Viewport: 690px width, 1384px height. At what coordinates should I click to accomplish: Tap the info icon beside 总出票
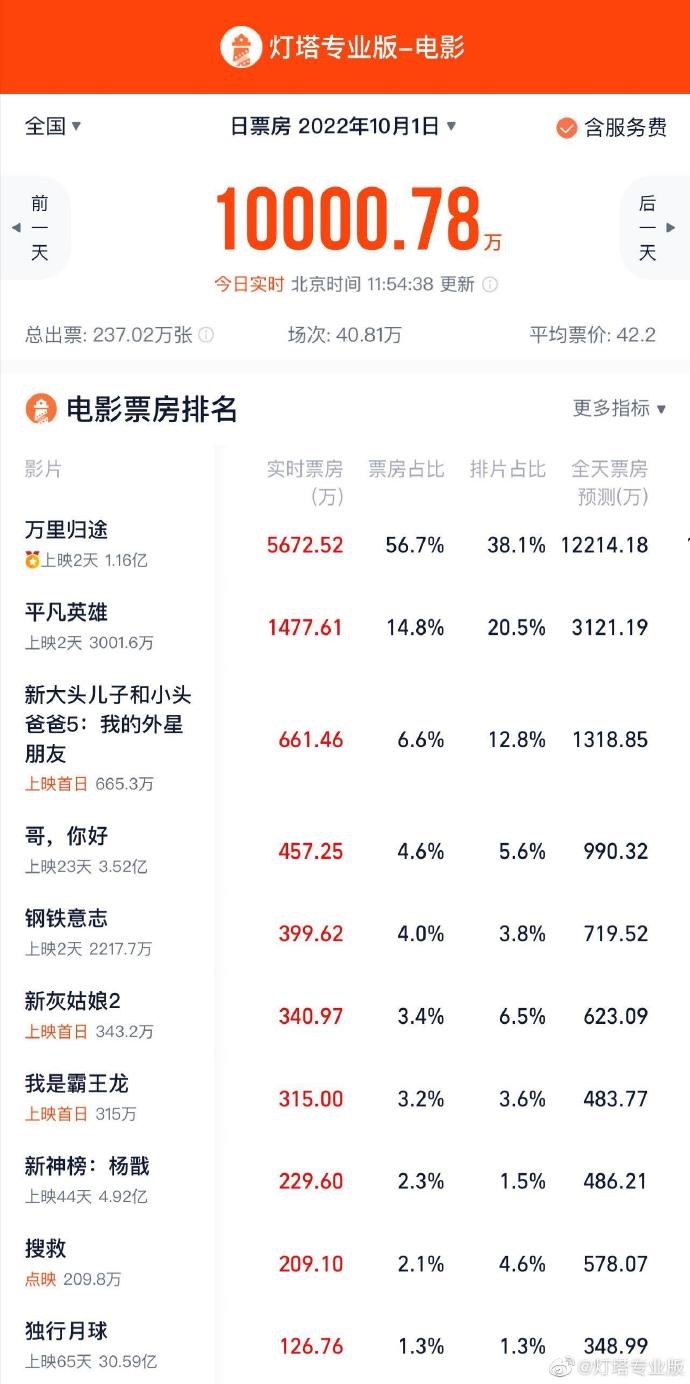point(206,335)
